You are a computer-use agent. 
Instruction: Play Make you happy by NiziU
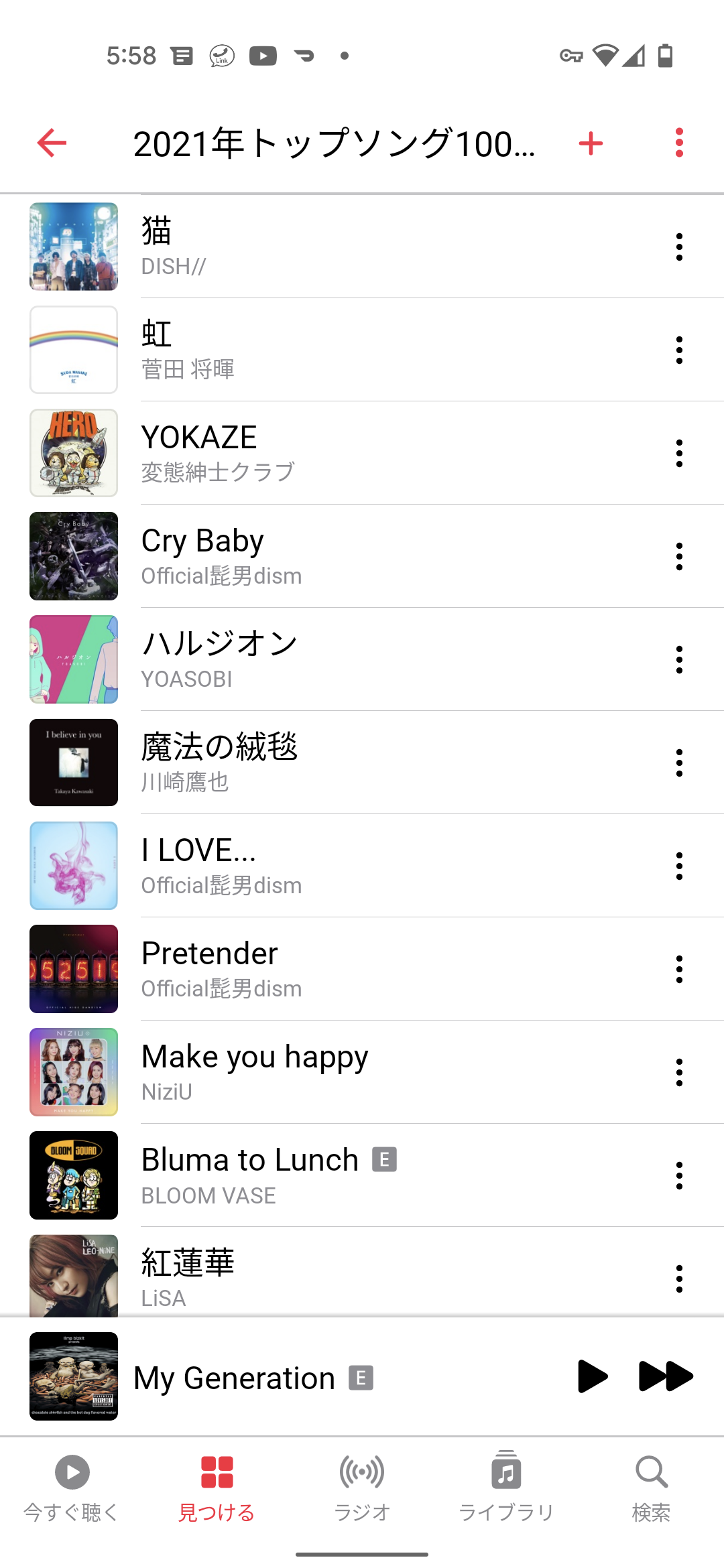[335, 1072]
